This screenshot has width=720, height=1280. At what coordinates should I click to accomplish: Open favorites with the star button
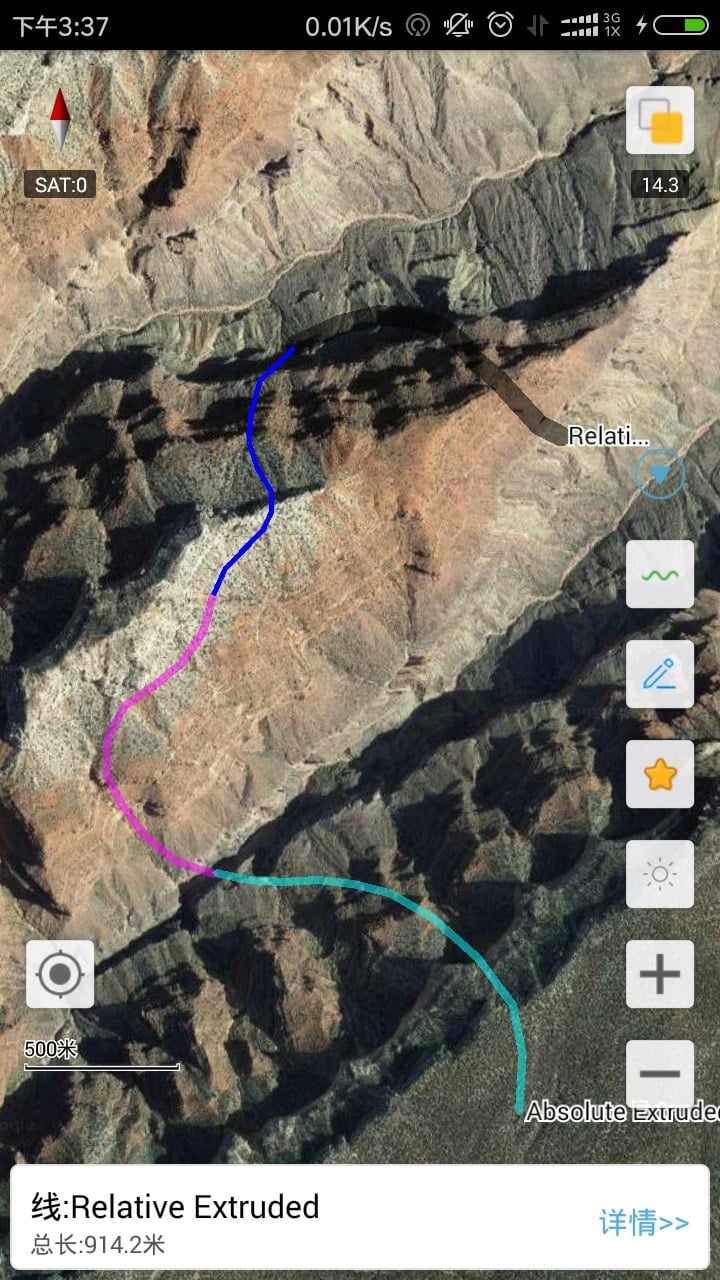(660, 775)
